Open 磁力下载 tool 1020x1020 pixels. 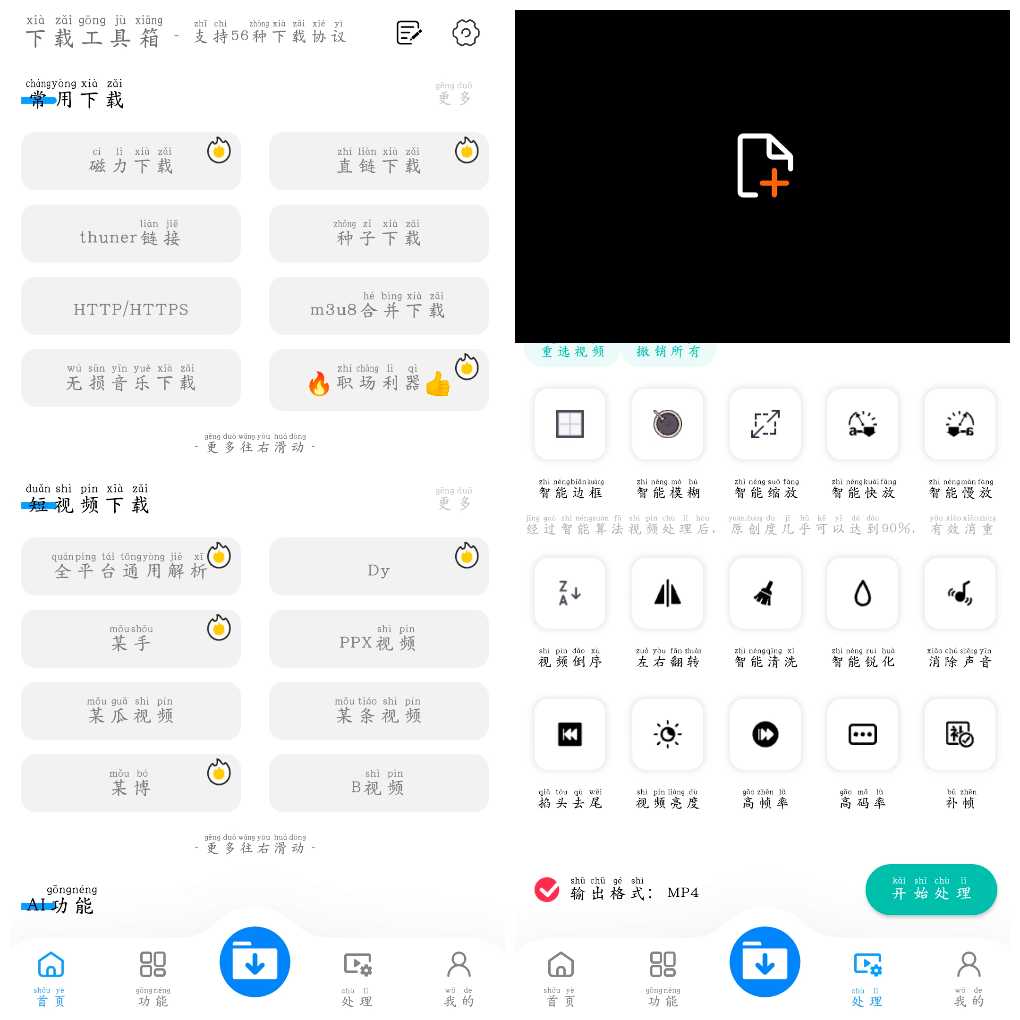pyautogui.click(x=131, y=162)
